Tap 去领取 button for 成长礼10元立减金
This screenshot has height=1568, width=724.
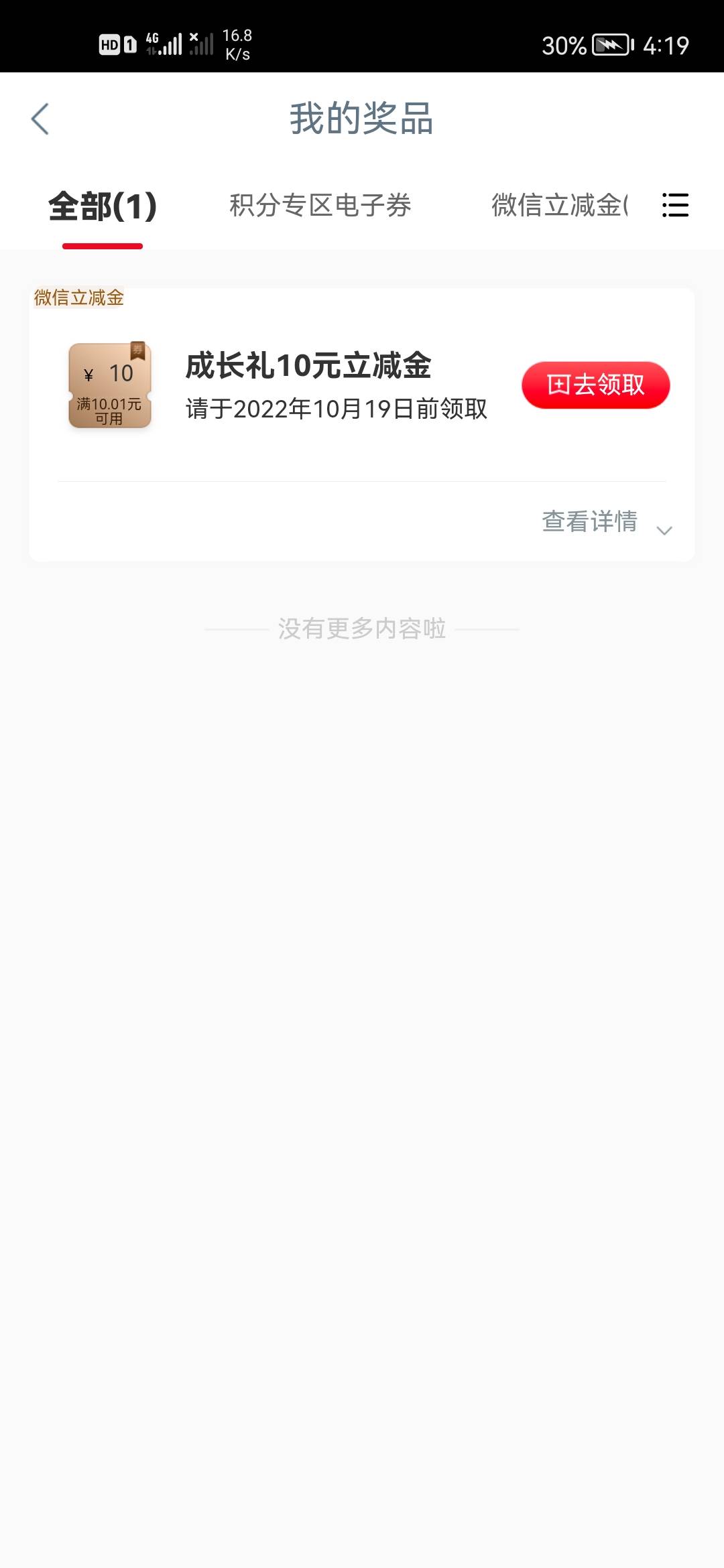pyautogui.click(x=595, y=385)
